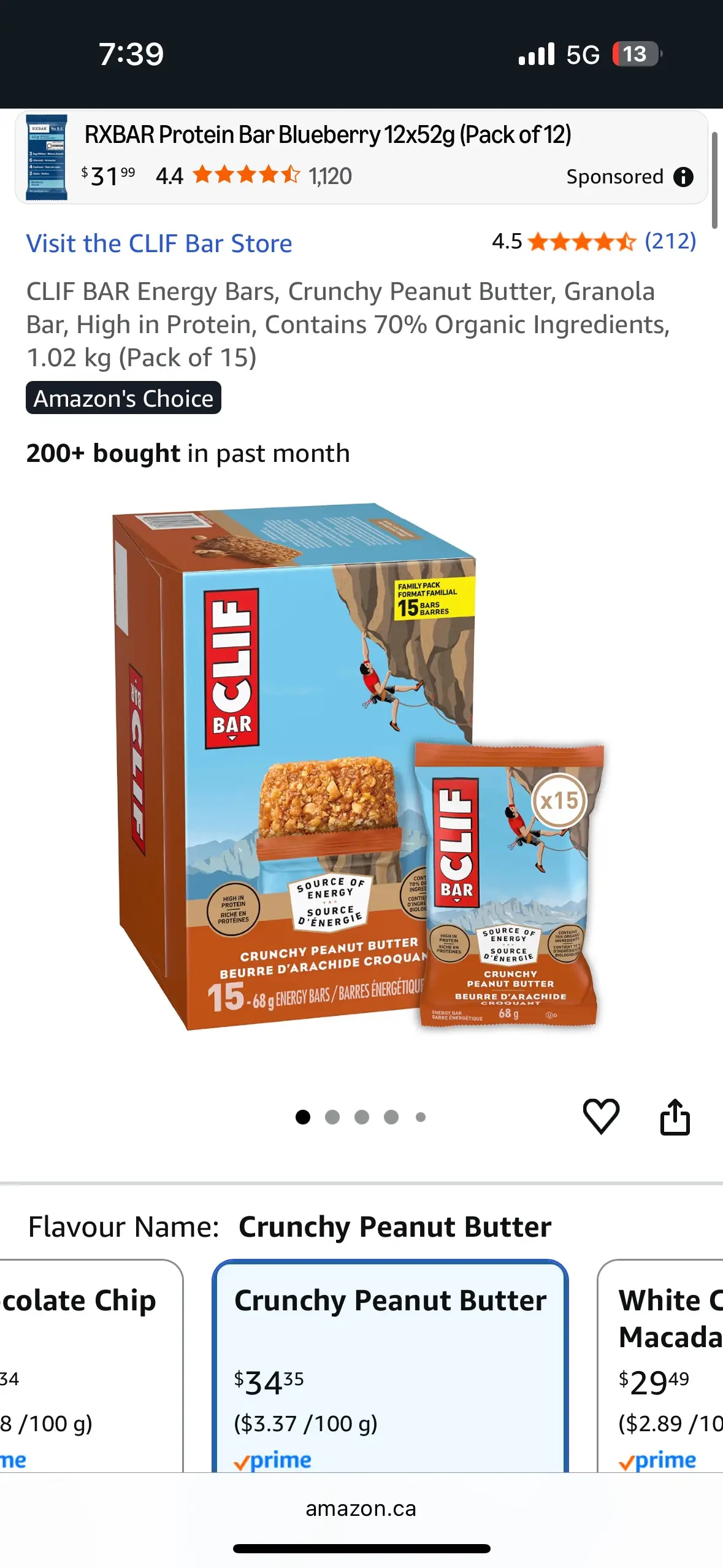Add CLIF bars to wish list
The width and height of the screenshot is (723, 1568).
tap(600, 1116)
